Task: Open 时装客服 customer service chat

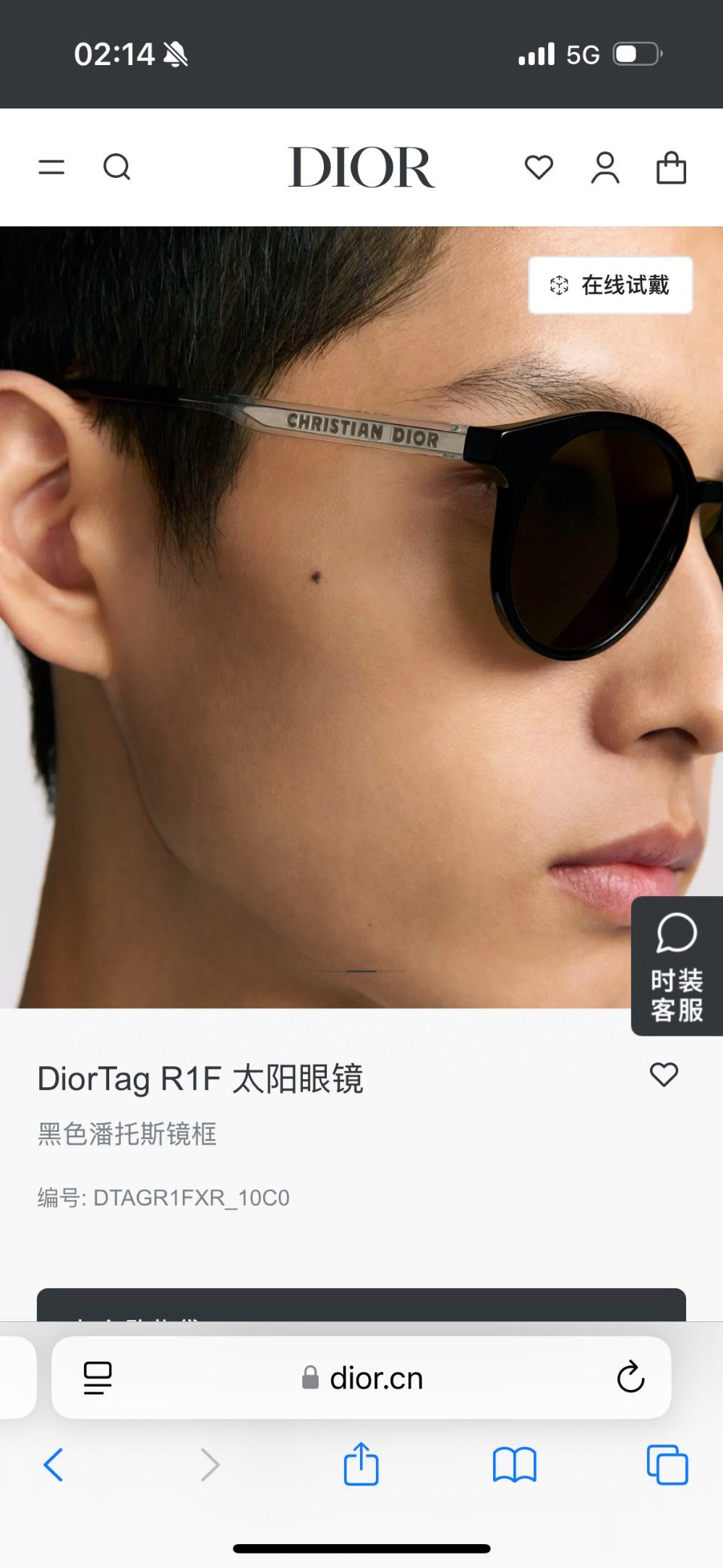Action: [x=677, y=966]
